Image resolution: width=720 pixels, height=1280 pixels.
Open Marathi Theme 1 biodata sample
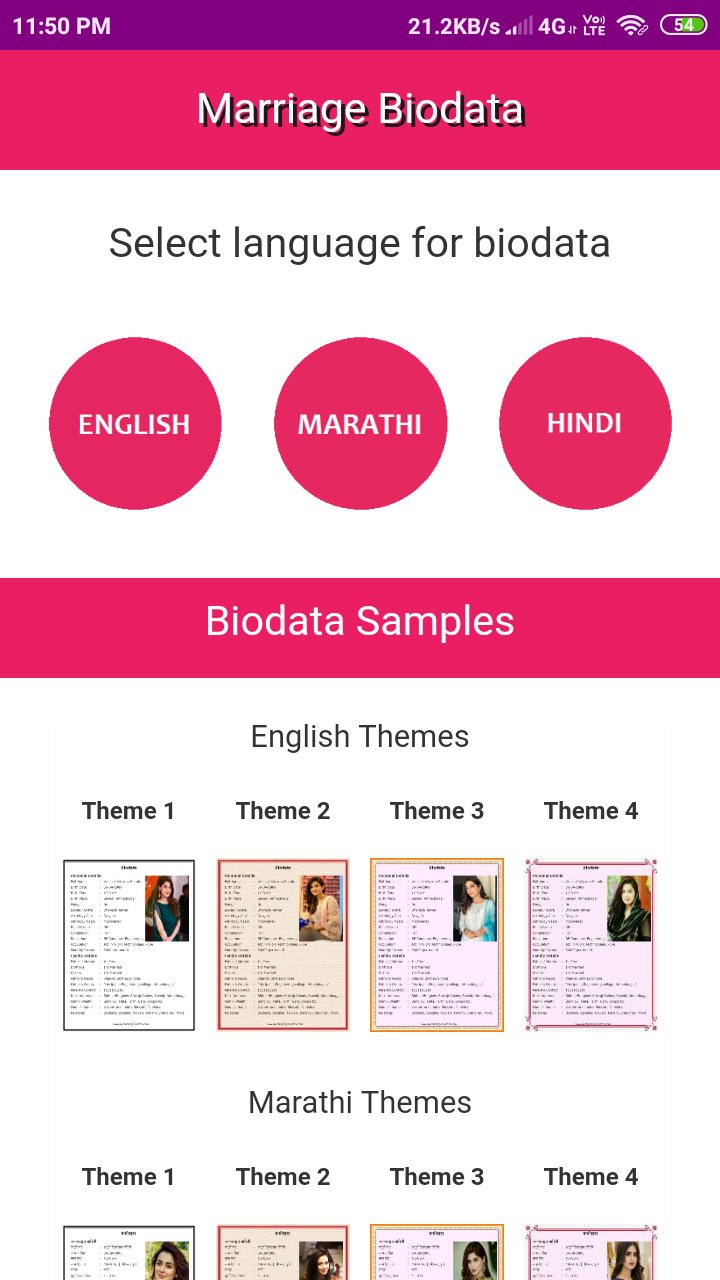129,1255
